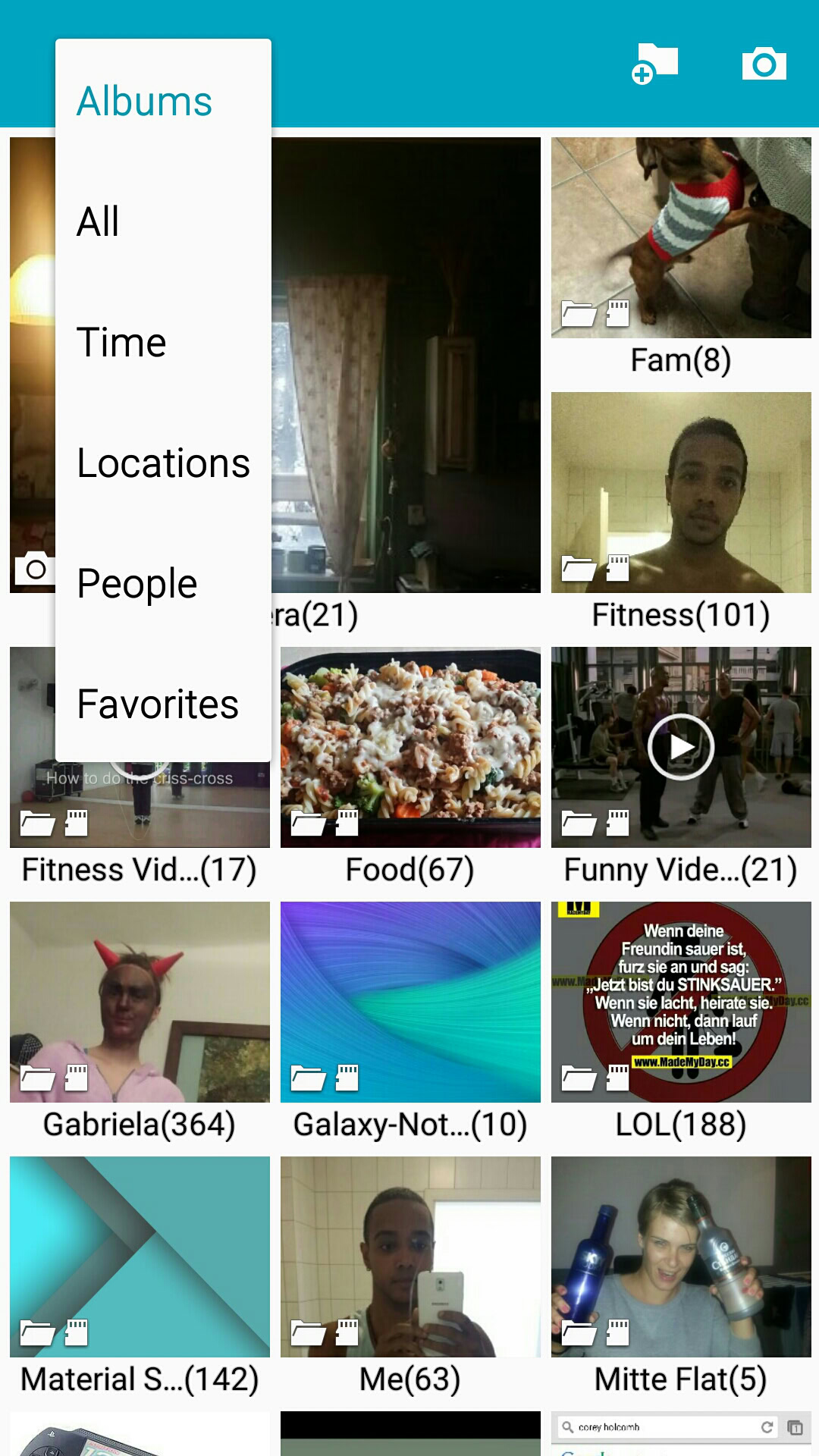Open the Funny Videos album
The width and height of the screenshot is (819, 1456).
click(681, 748)
